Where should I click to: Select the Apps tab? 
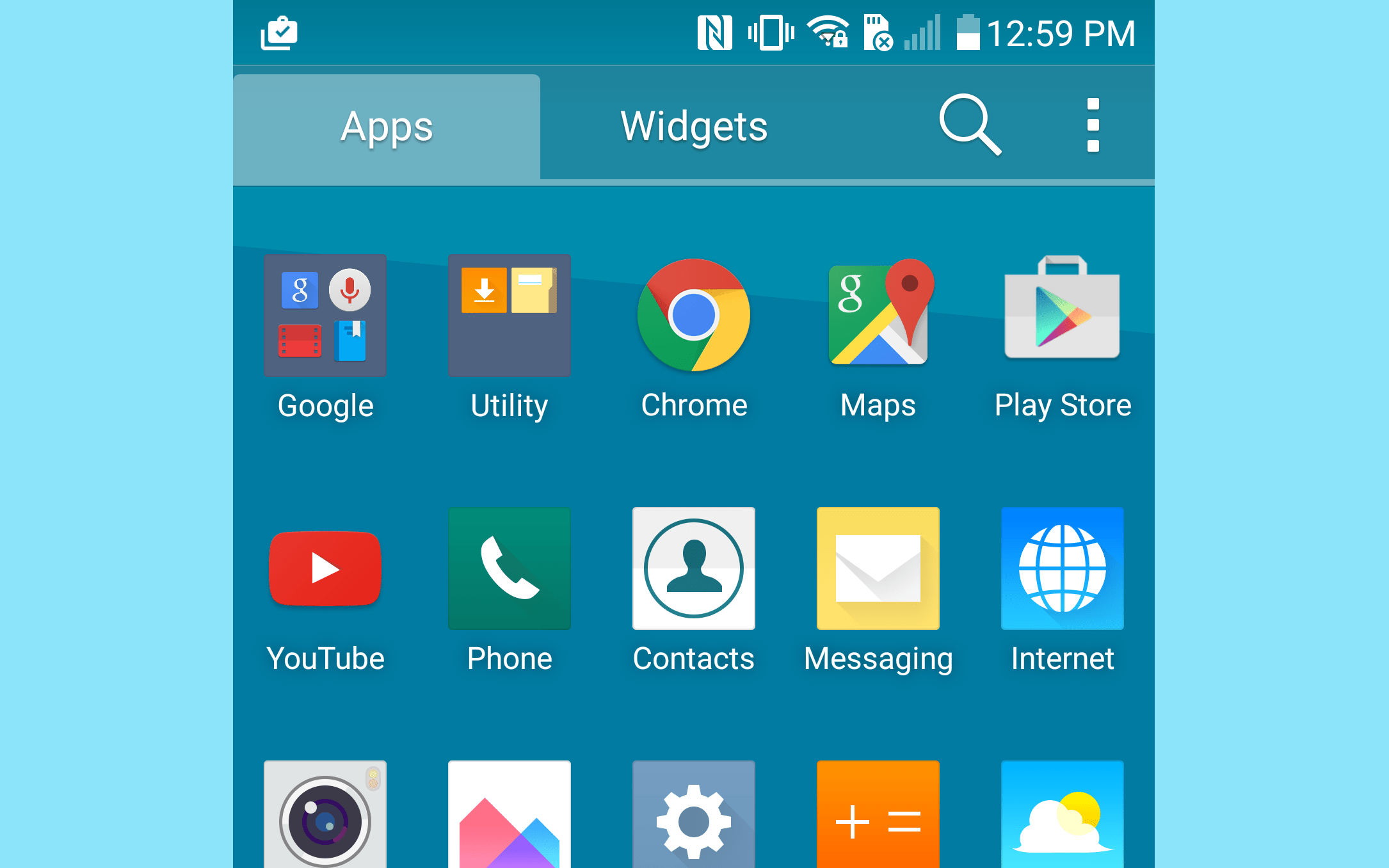pyautogui.click(x=387, y=127)
